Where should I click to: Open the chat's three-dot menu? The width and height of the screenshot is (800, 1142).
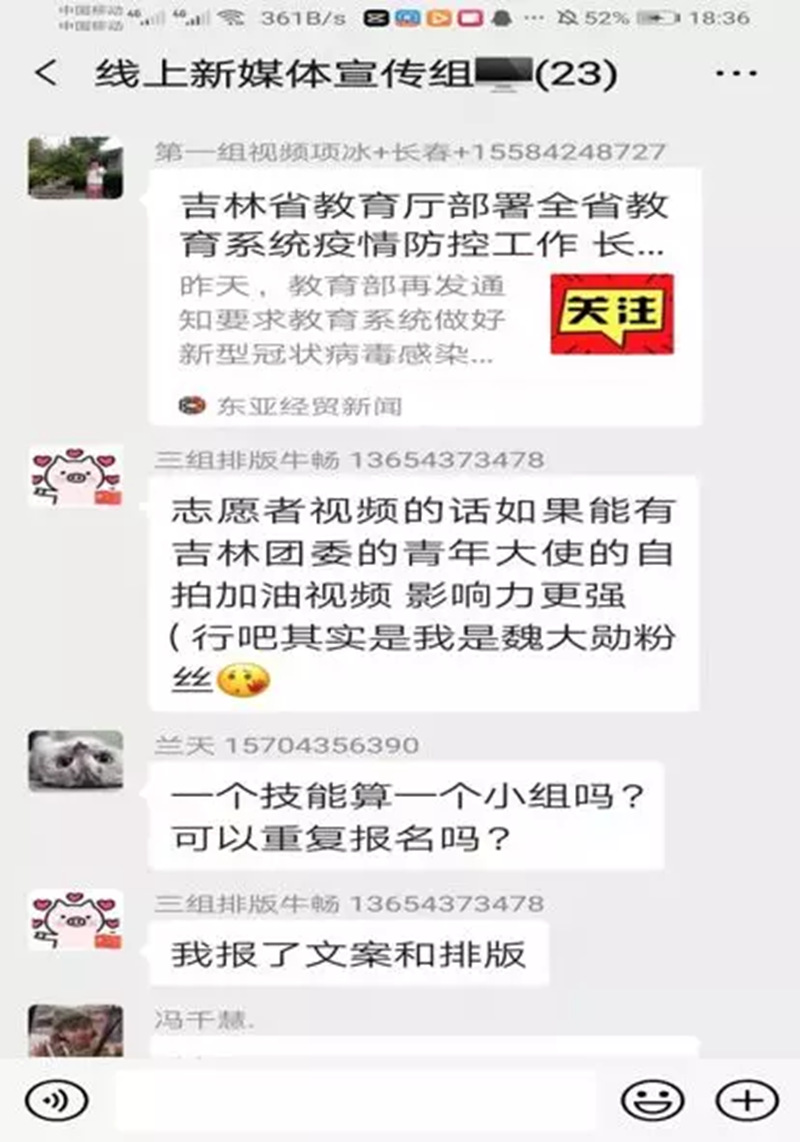738,75
